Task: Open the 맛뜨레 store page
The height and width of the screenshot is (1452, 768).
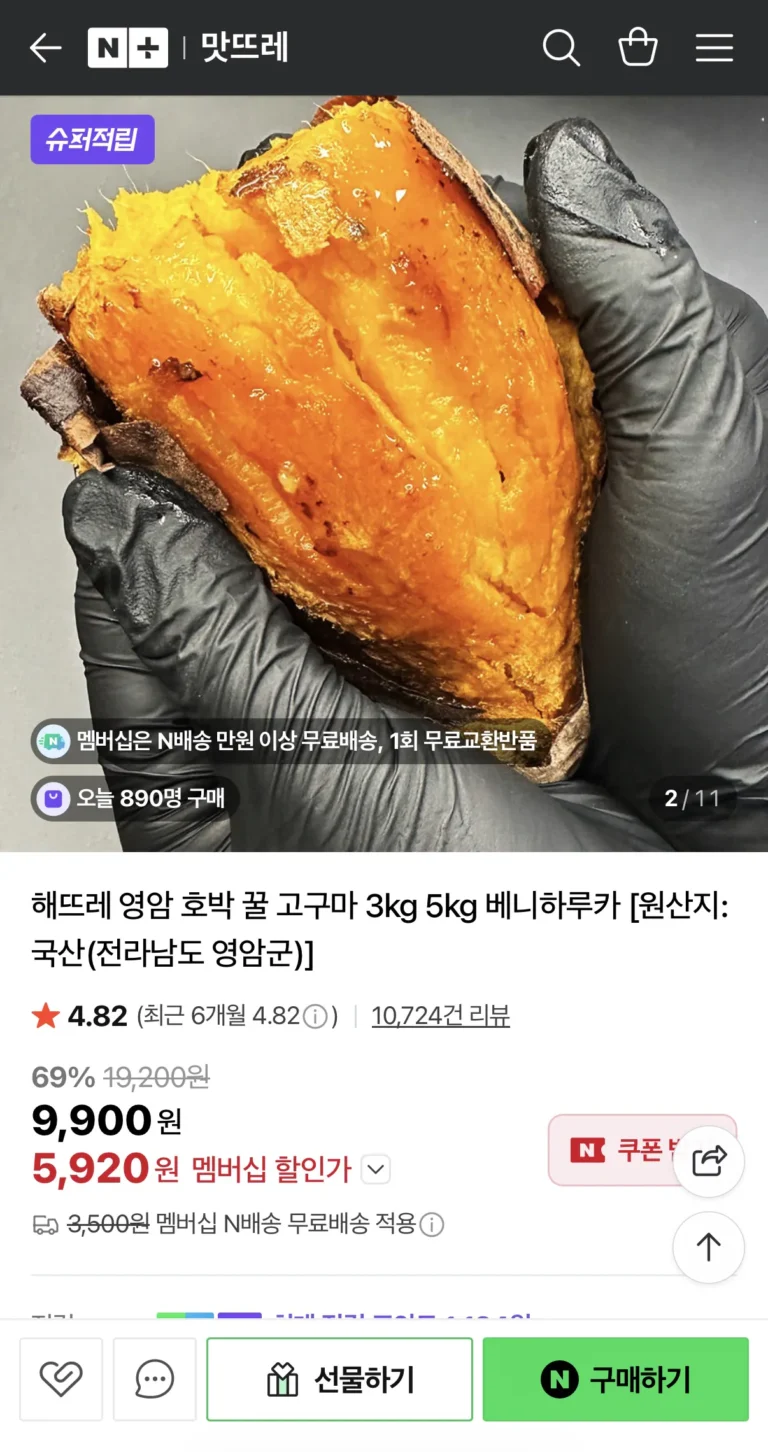Action: click(245, 48)
